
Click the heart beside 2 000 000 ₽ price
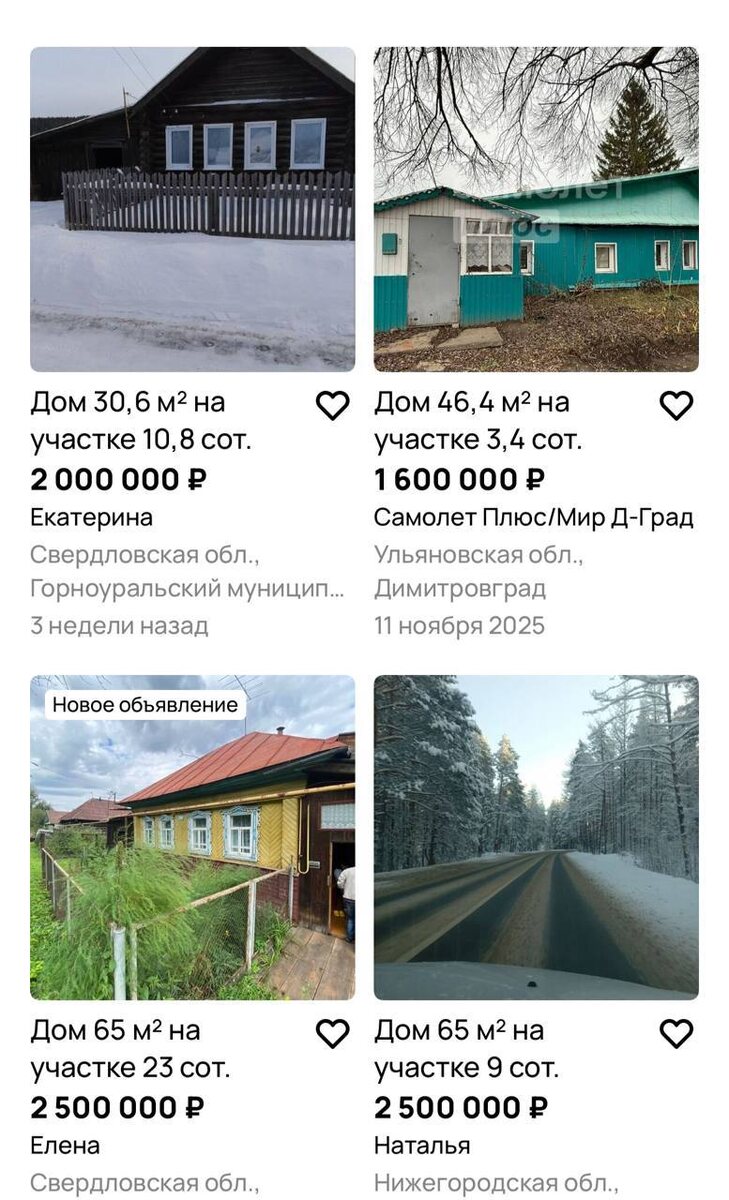(x=332, y=407)
